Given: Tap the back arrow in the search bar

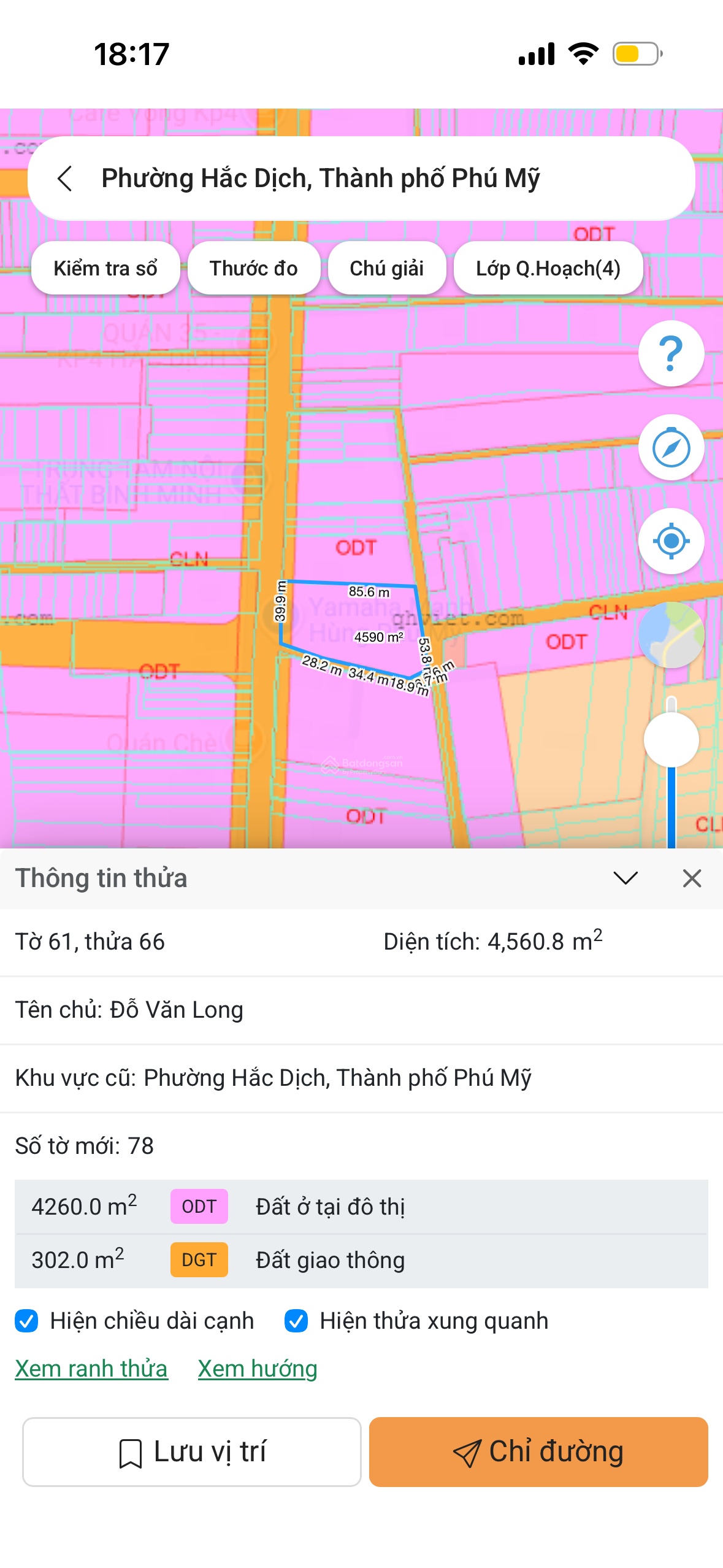Looking at the screenshot, I should coord(65,179).
